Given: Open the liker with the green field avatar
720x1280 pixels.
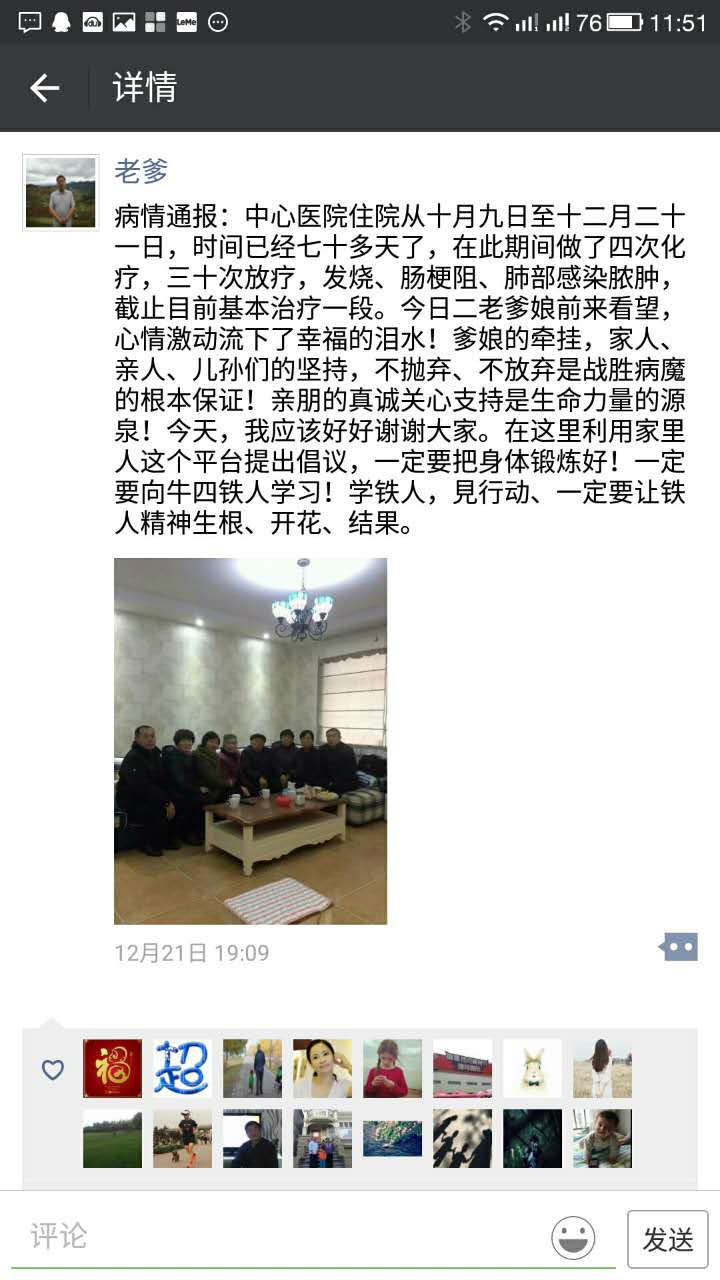Looking at the screenshot, I should coord(112,1138).
